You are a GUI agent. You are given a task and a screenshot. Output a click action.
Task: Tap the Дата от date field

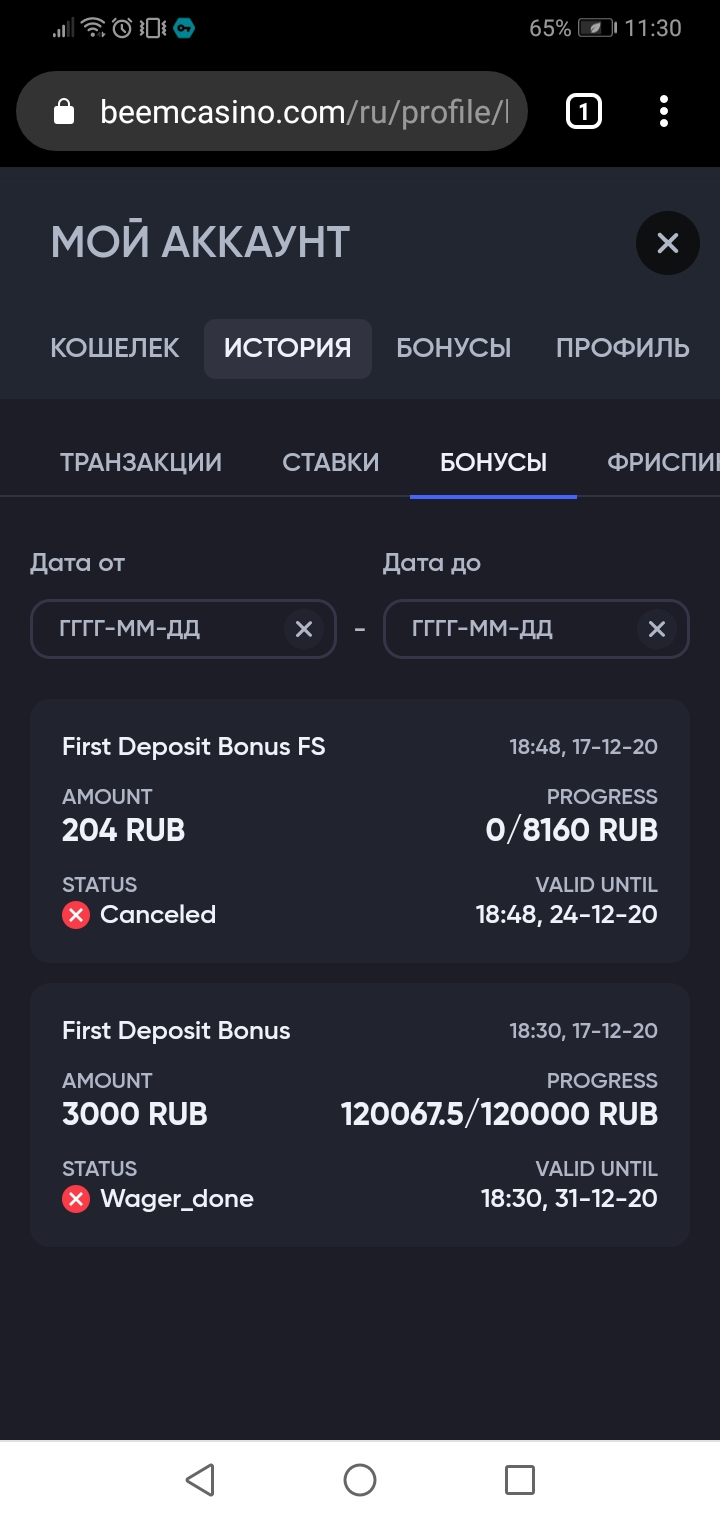point(156,629)
